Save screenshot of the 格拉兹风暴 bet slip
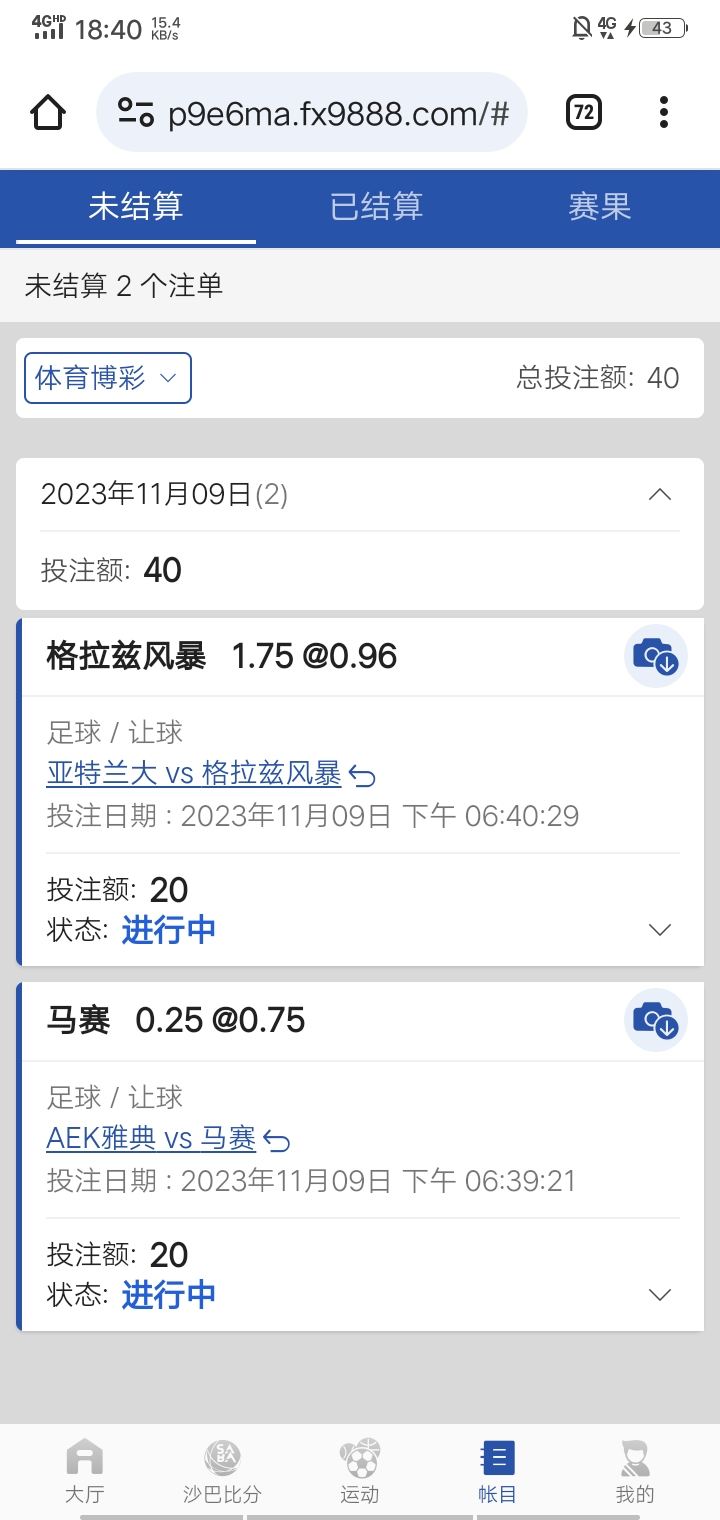This screenshot has height=1520, width=720. [656, 656]
